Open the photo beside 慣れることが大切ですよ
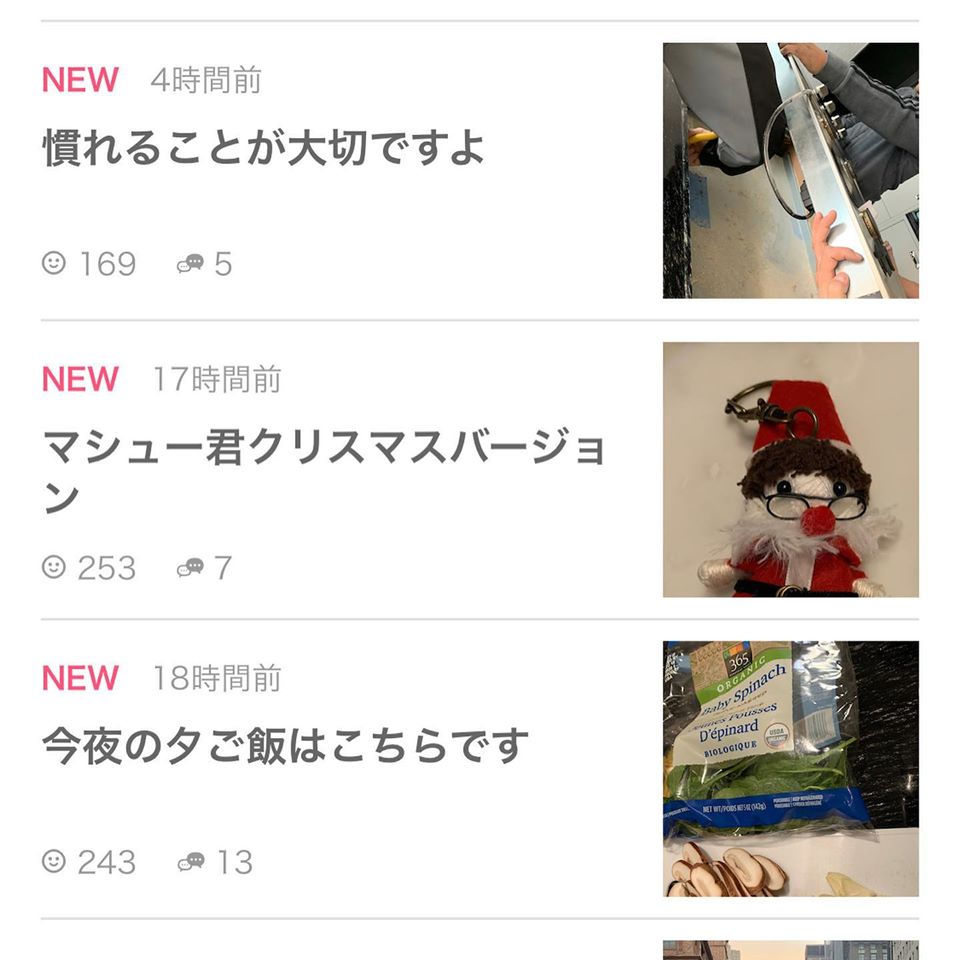 pyautogui.click(x=790, y=170)
